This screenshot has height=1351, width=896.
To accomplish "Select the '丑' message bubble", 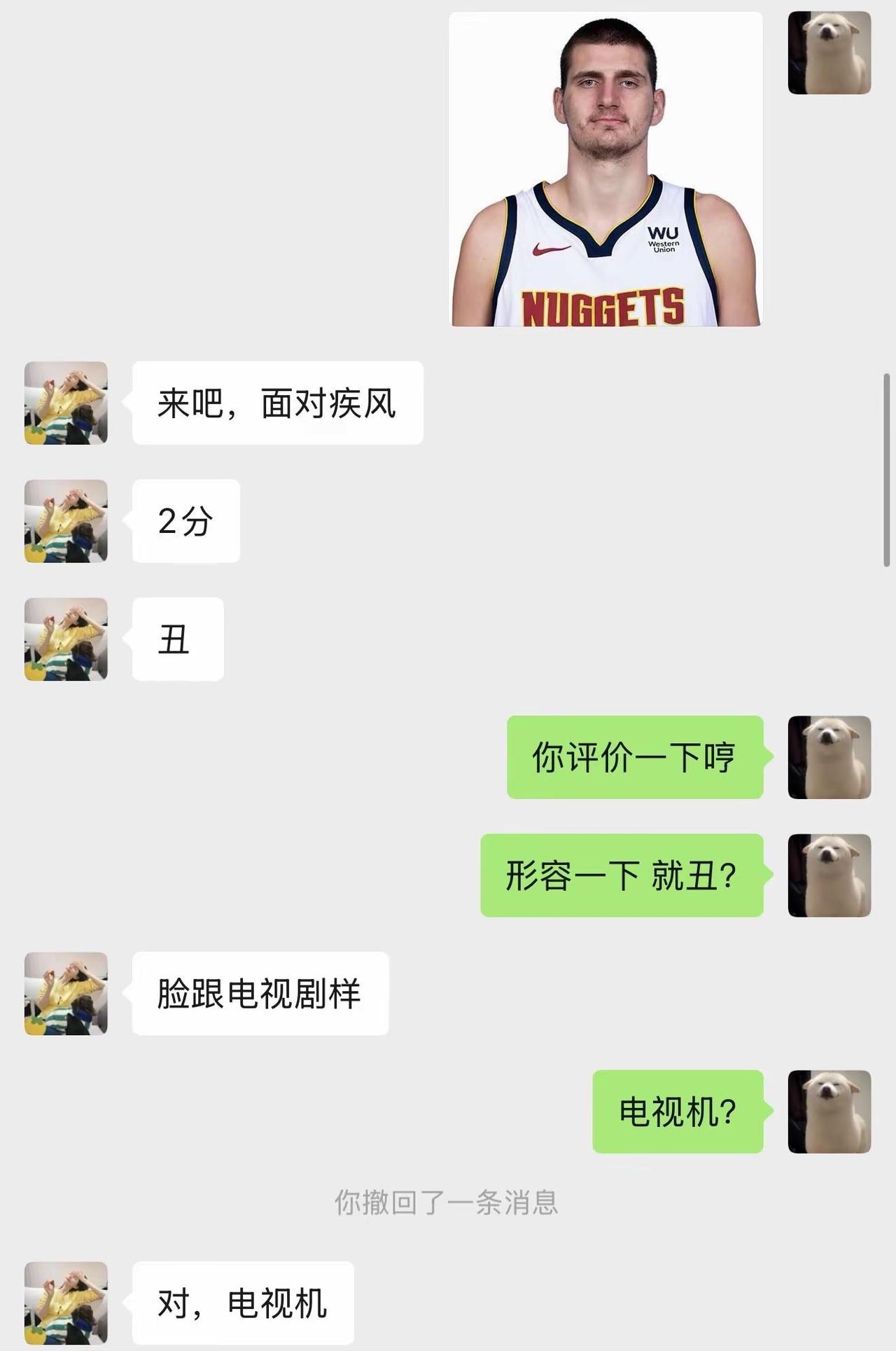I will coord(177,639).
